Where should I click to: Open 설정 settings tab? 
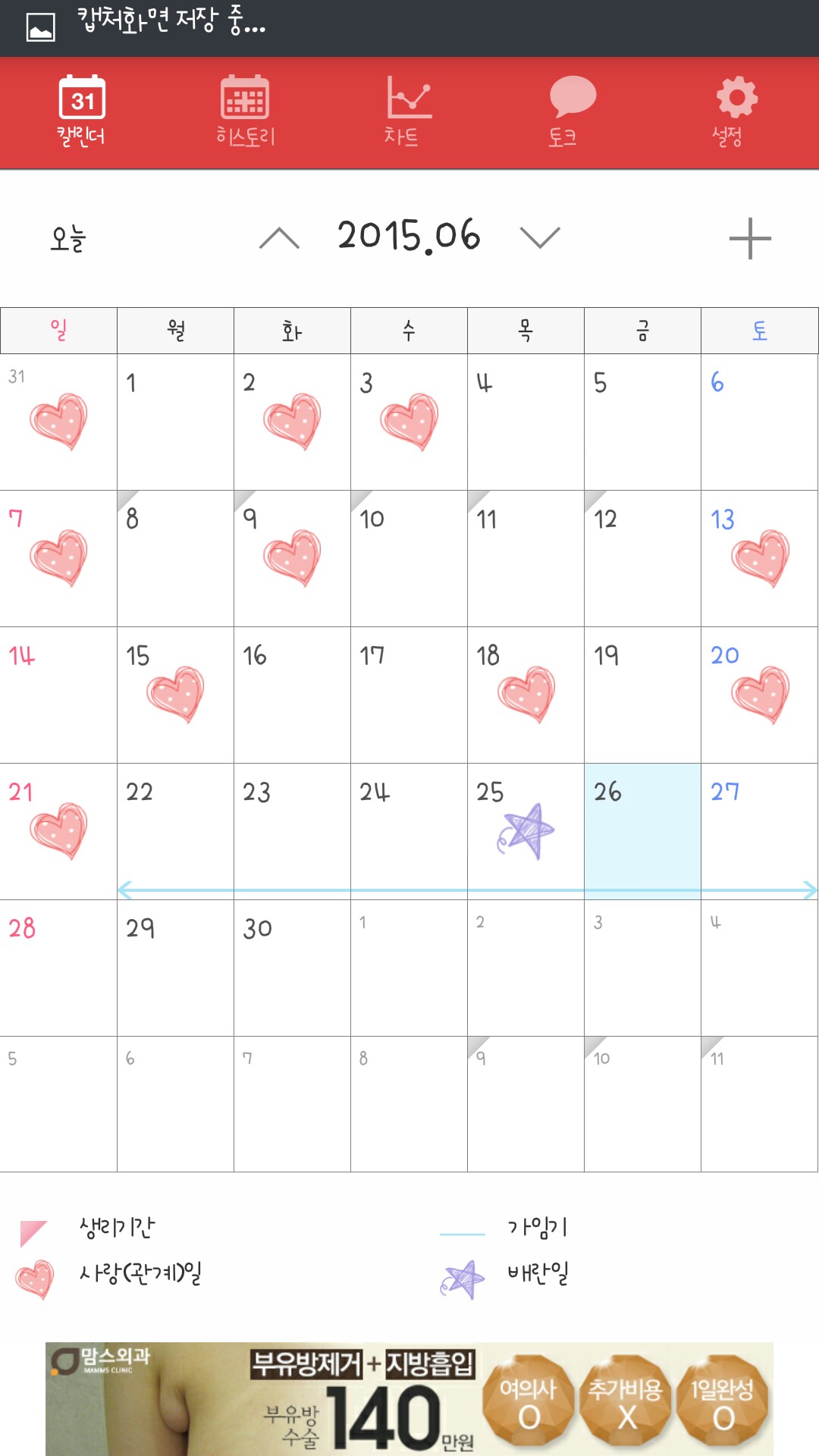tap(736, 111)
